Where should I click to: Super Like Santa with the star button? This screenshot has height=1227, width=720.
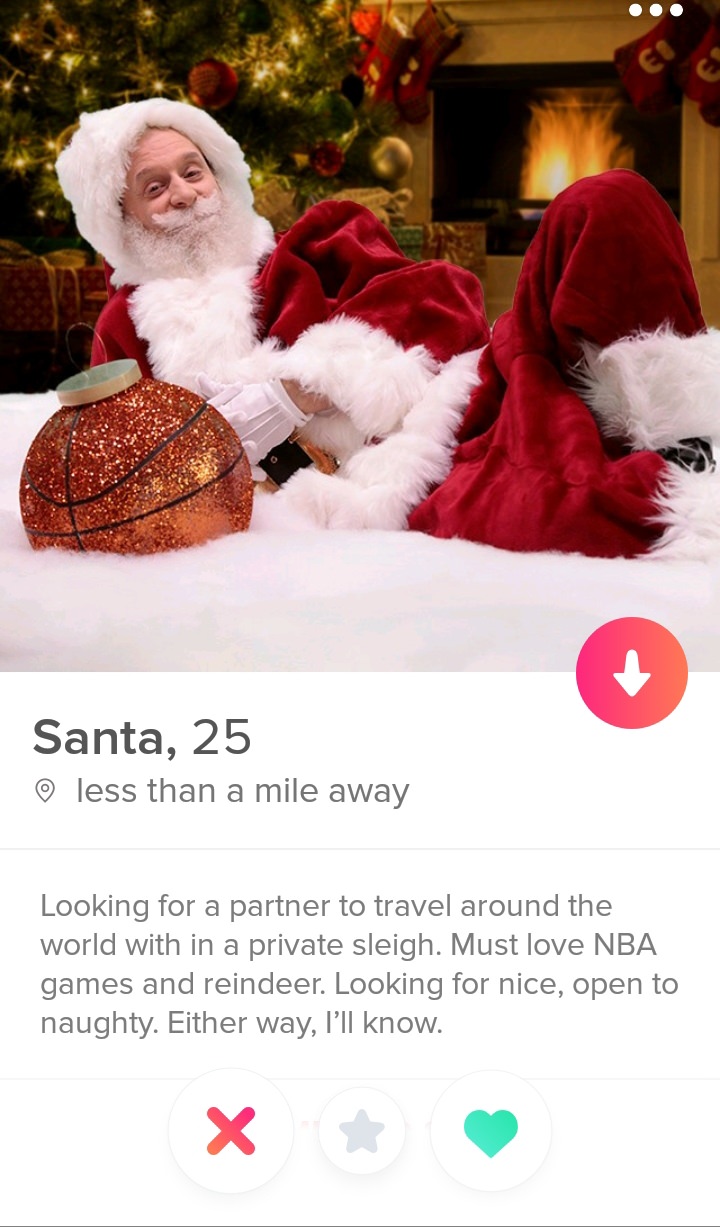coord(361,1131)
